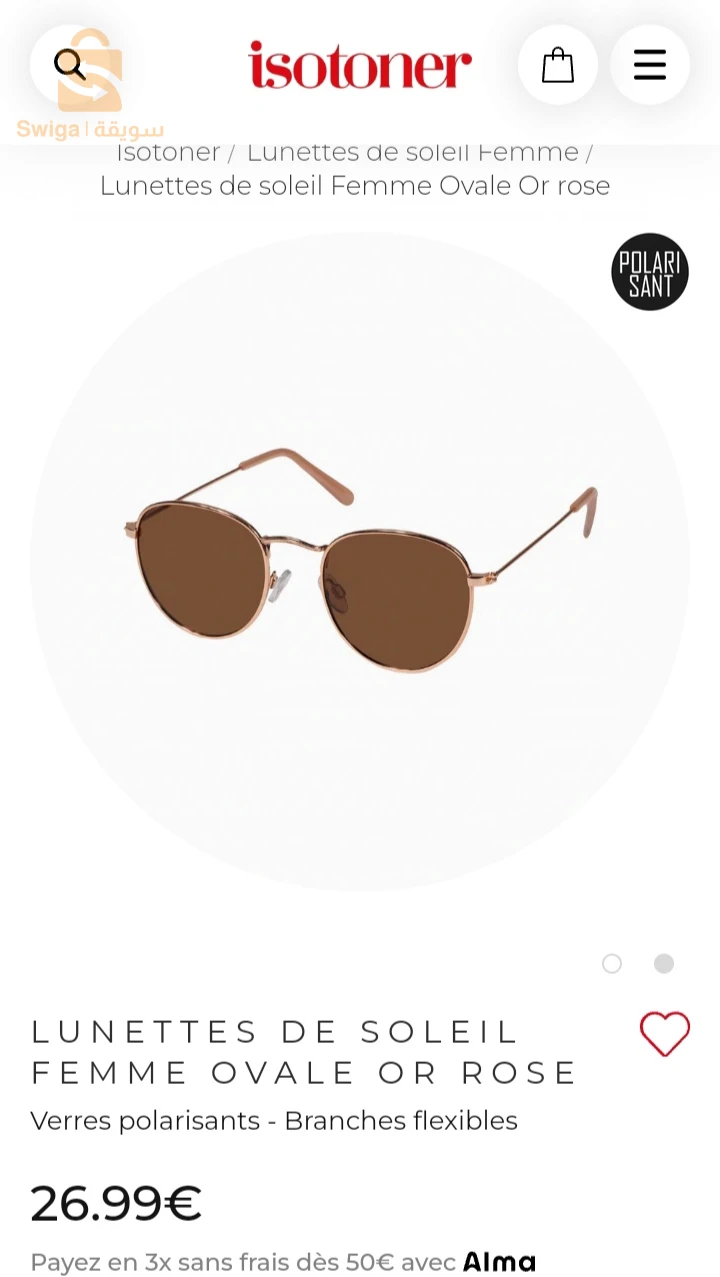The image size is (720, 1277).
Task: Click the isotoner logo
Action: coord(360,66)
